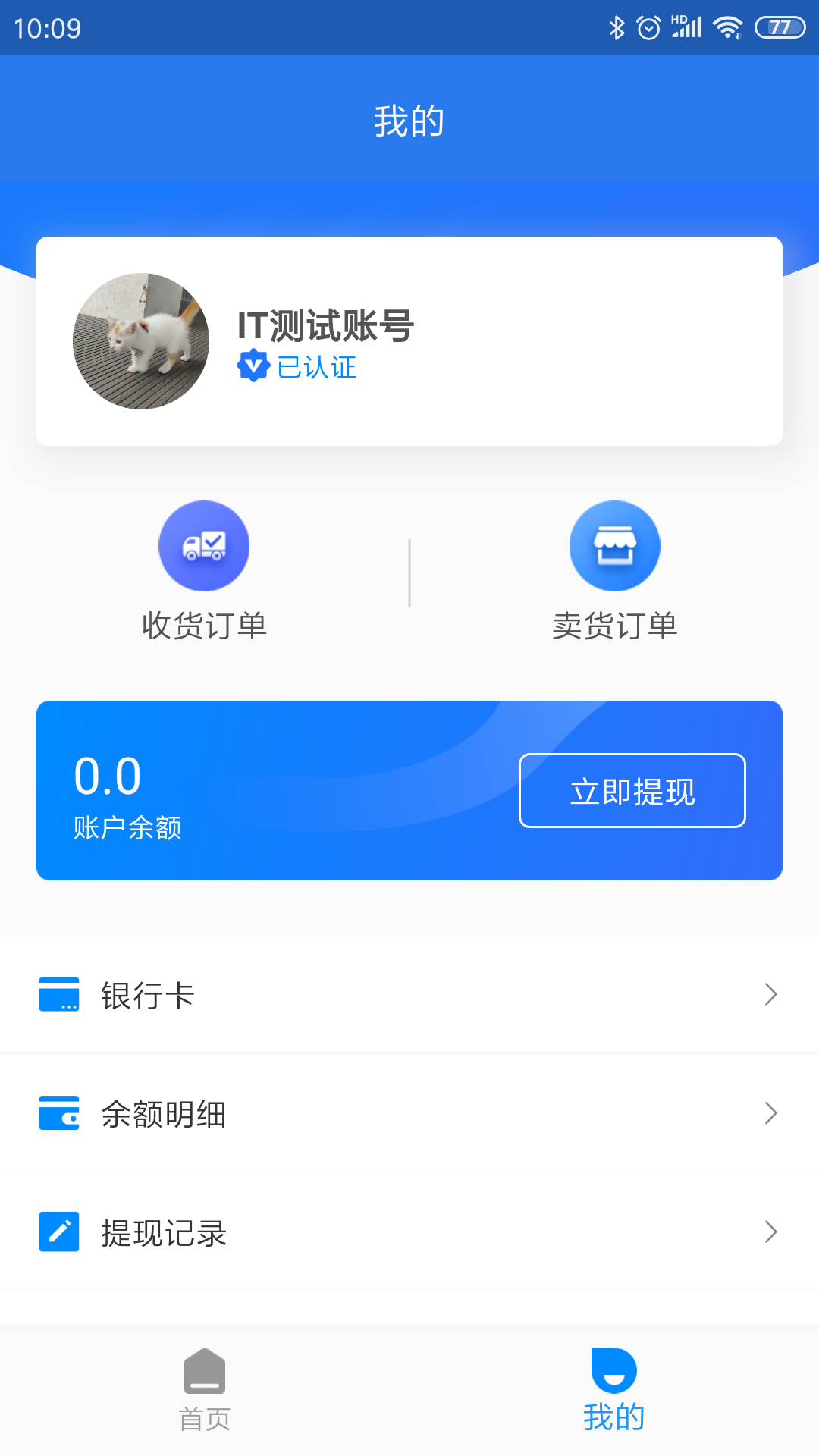Open the 收货订单 truck icon

pyautogui.click(x=203, y=545)
